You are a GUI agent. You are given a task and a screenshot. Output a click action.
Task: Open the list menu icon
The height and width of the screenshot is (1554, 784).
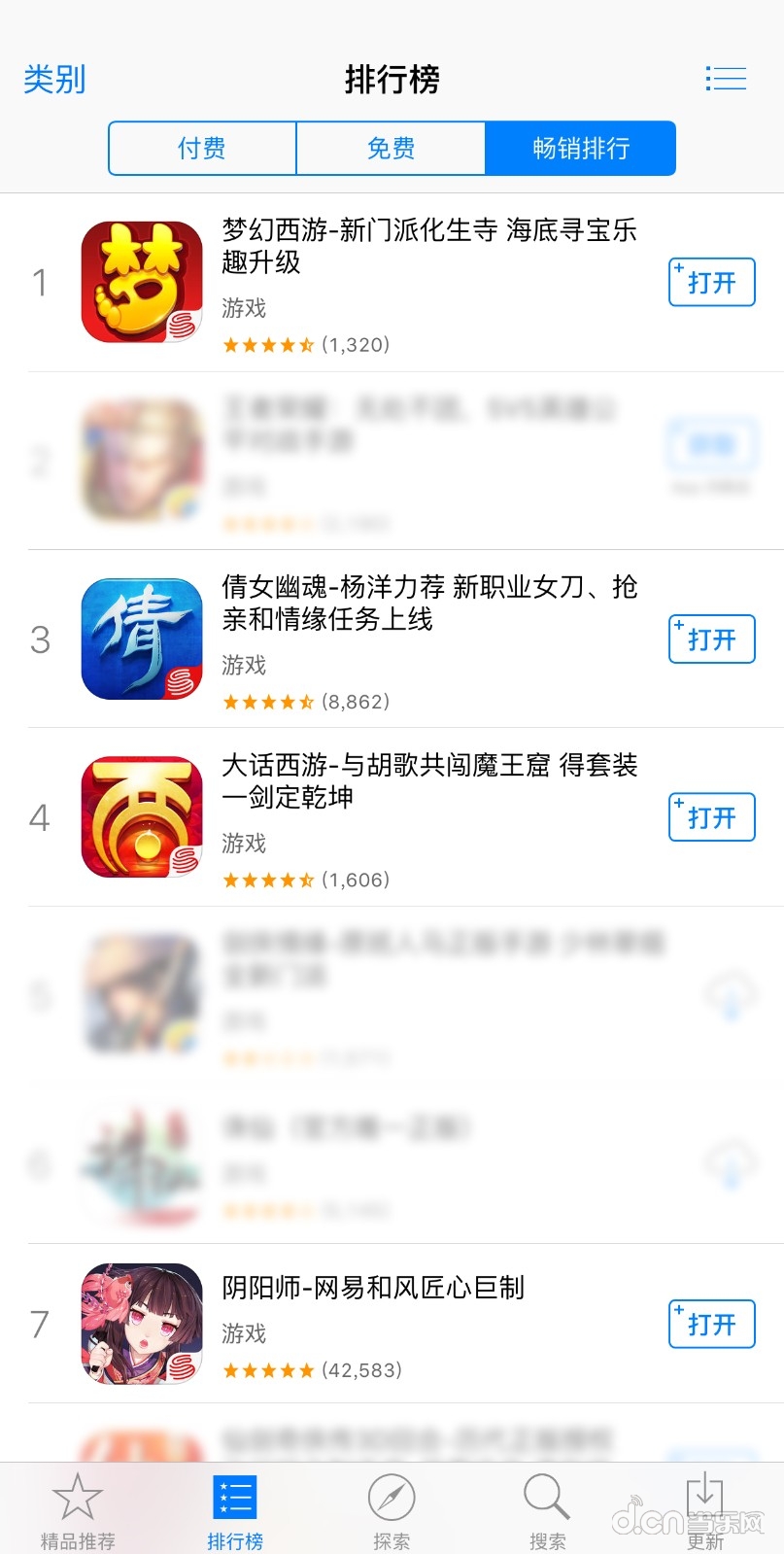tap(725, 79)
